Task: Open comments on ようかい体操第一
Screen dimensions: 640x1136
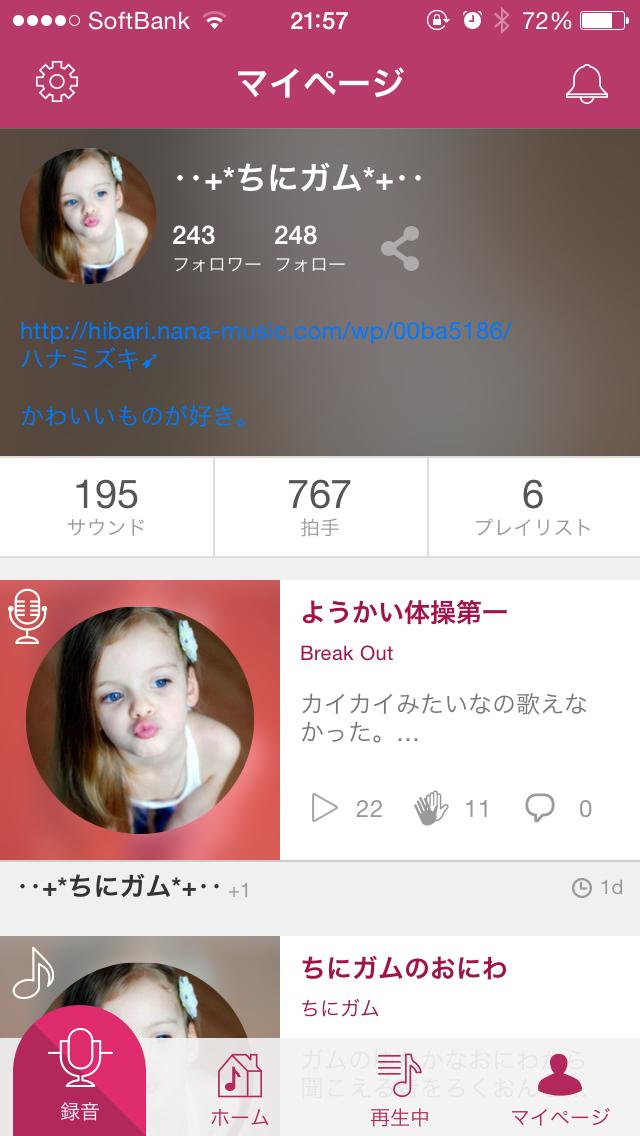Action: pyautogui.click(x=540, y=808)
